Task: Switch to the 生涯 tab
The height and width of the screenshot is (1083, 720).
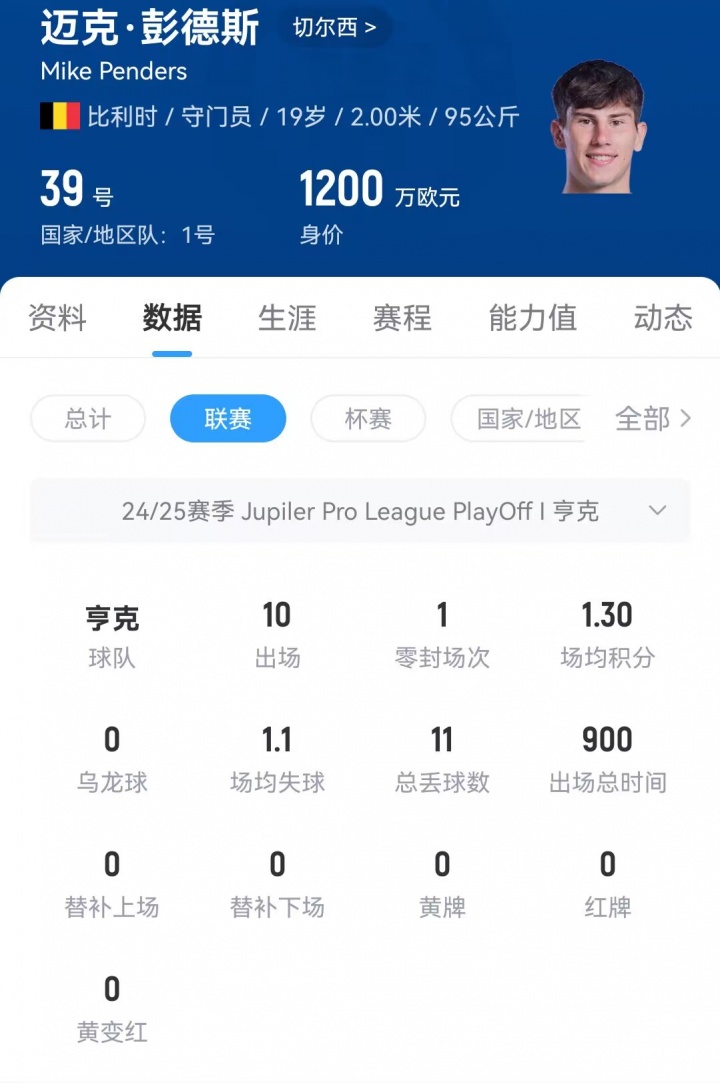Action: (287, 318)
